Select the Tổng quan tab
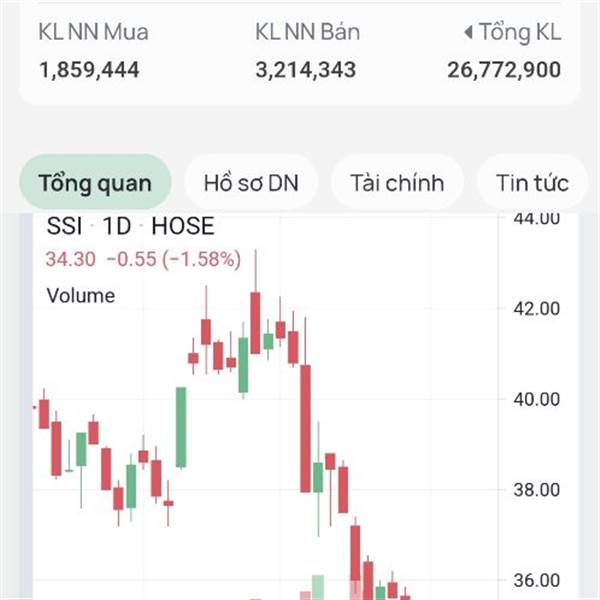The width and height of the screenshot is (600, 600). [x=95, y=183]
